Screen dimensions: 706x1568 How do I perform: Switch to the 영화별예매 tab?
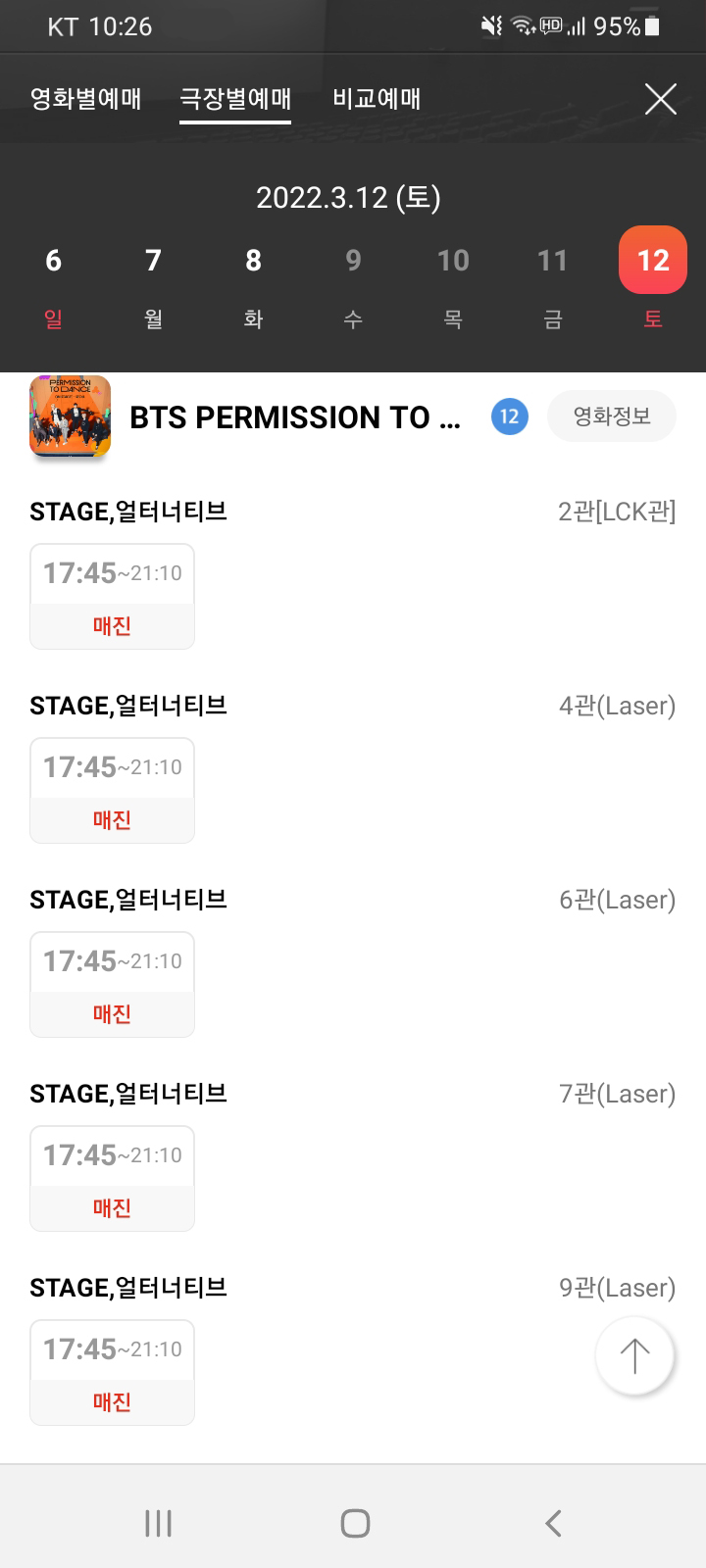click(86, 99)
